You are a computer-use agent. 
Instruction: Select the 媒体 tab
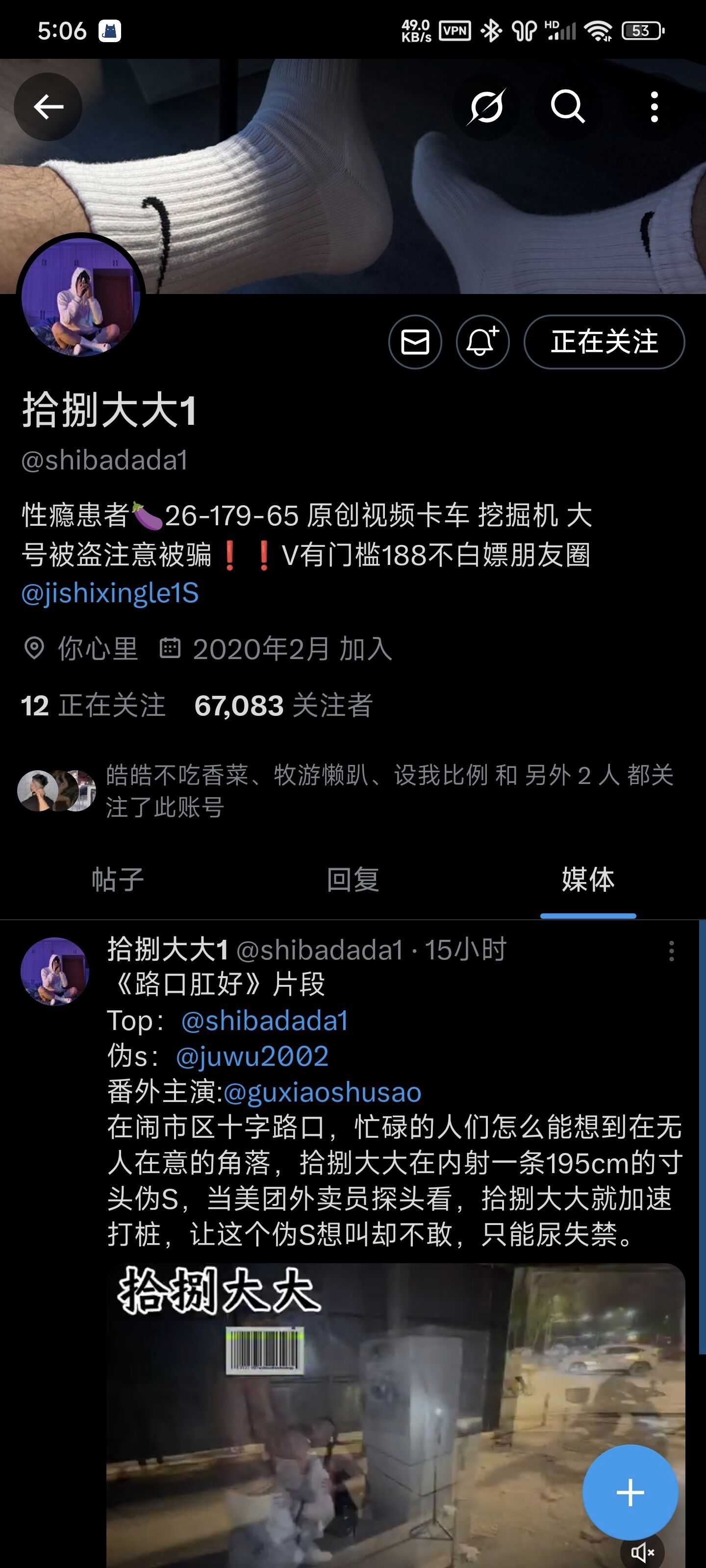[x=588, y=880]
